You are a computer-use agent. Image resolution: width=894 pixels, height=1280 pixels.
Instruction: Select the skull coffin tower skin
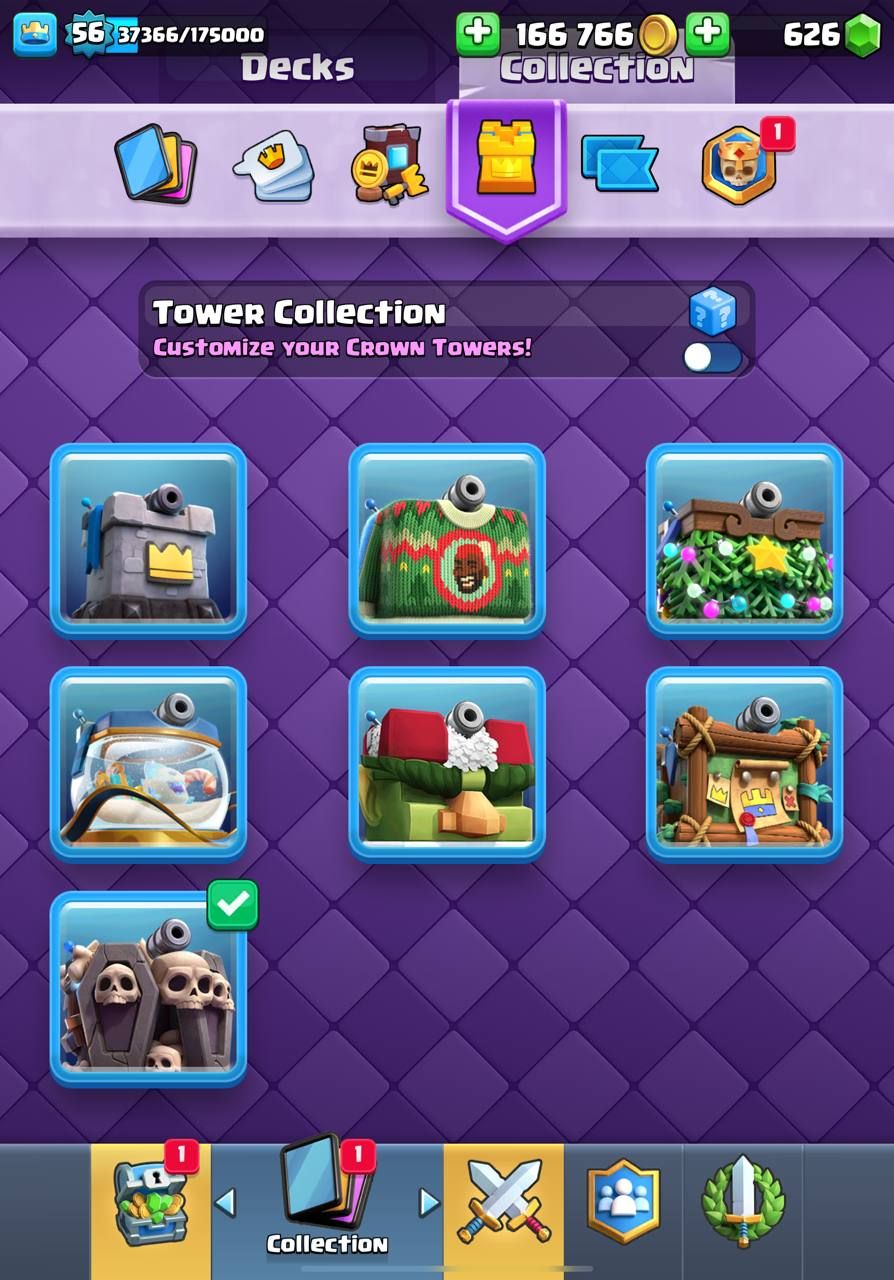148,988
